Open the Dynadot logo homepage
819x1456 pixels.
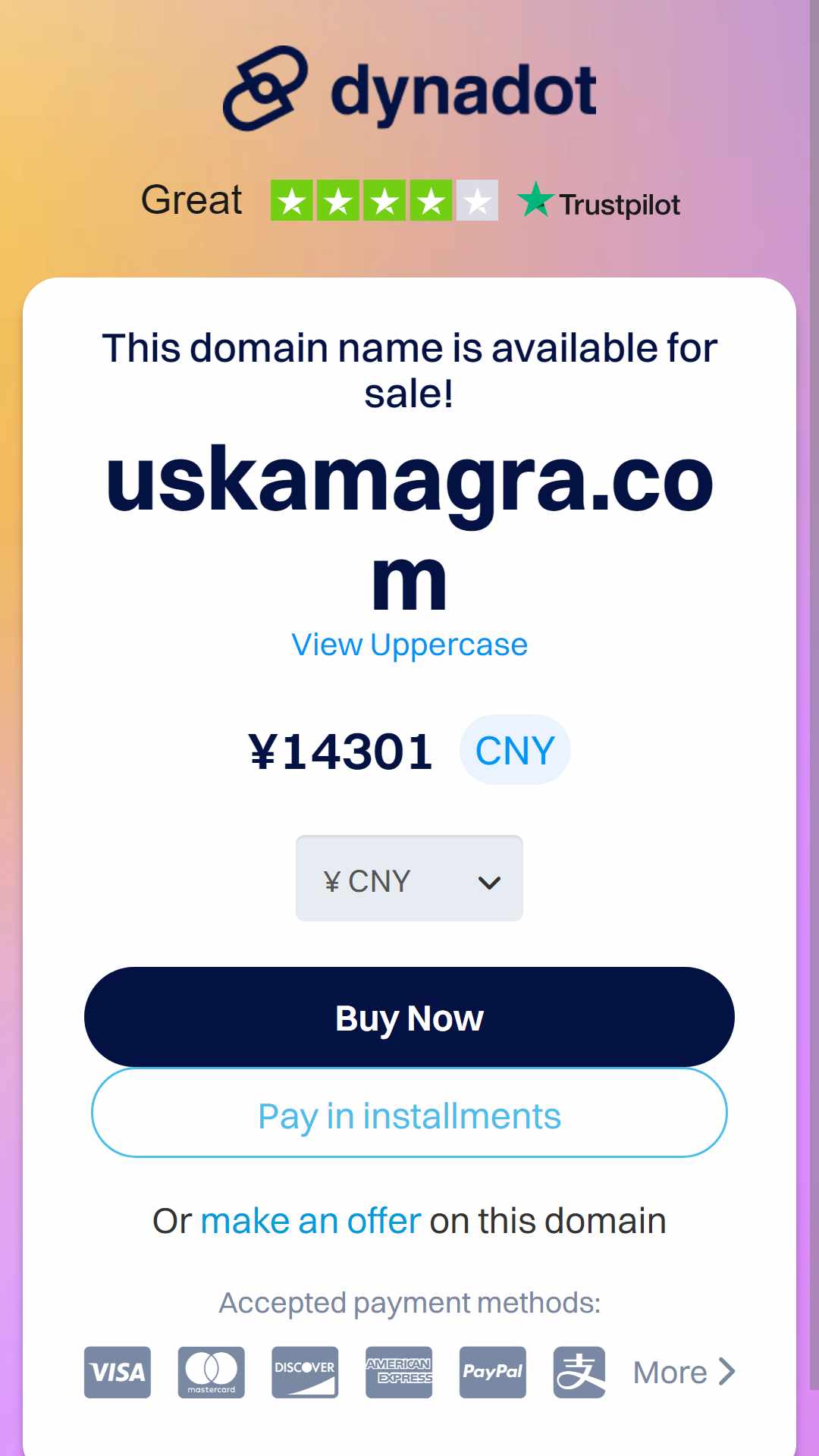coord(409,89)
